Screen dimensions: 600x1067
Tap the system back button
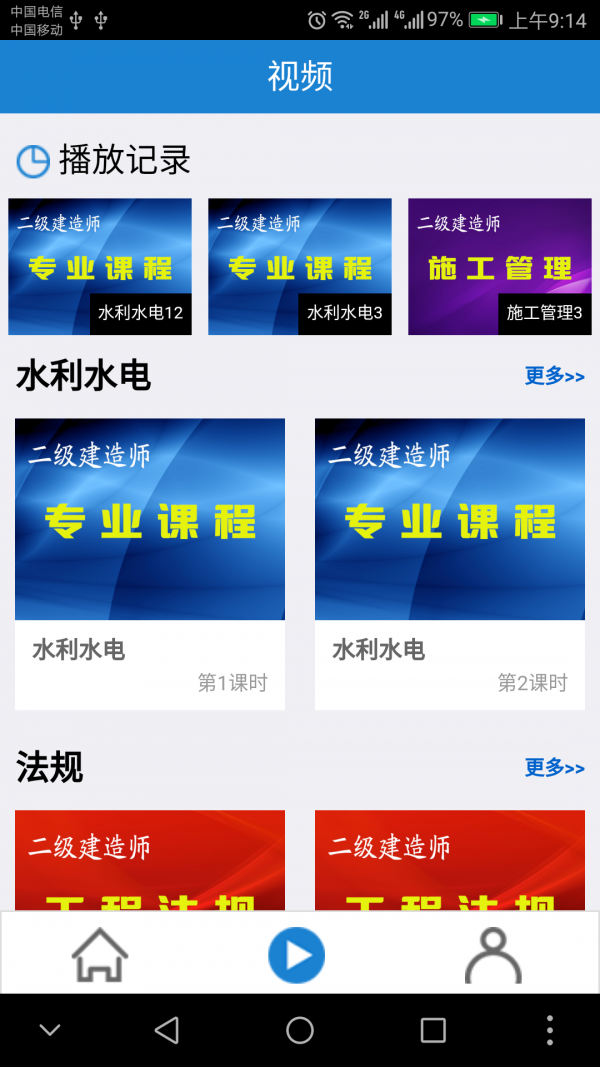pyautogui.click(x=167, y=1030)
